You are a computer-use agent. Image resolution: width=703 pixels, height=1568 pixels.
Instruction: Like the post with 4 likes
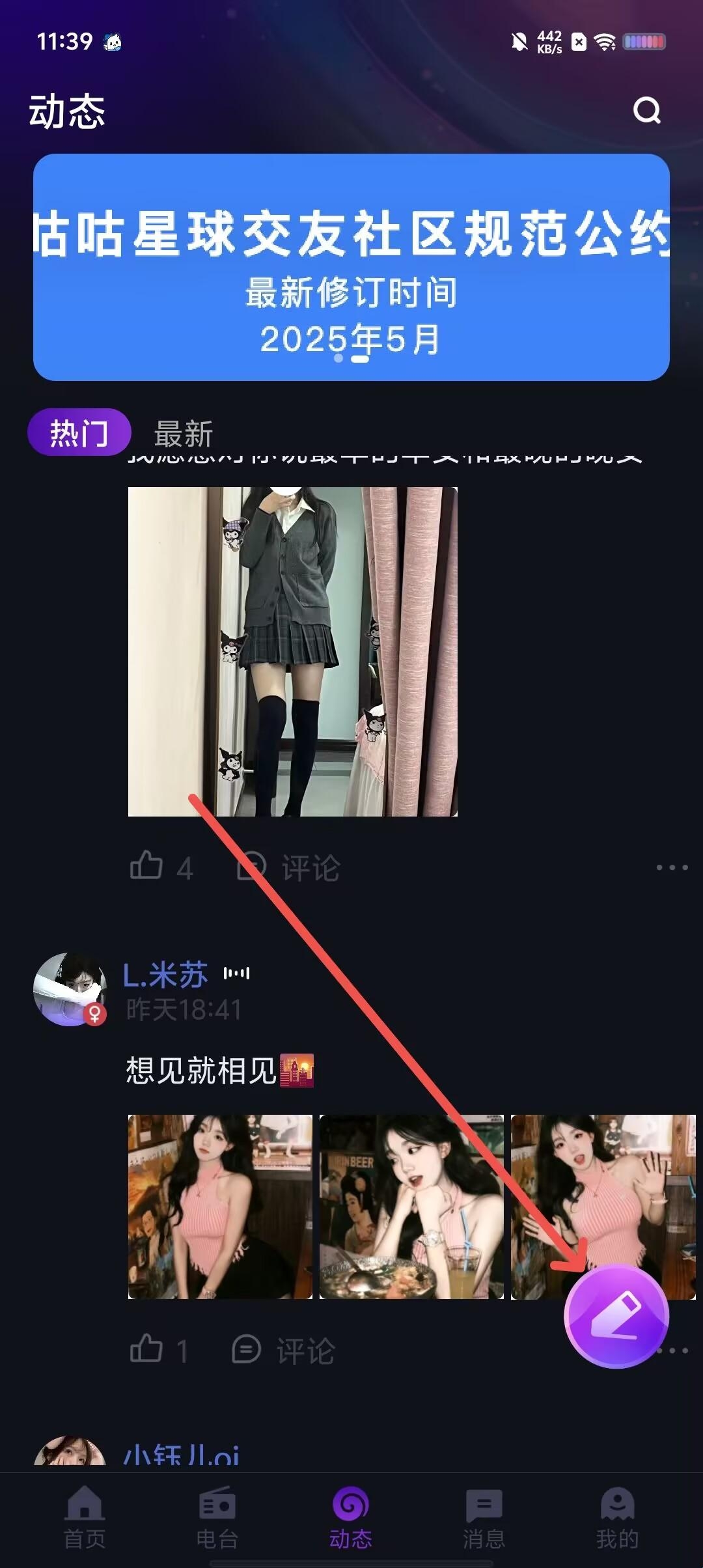(x=147, y=867)
